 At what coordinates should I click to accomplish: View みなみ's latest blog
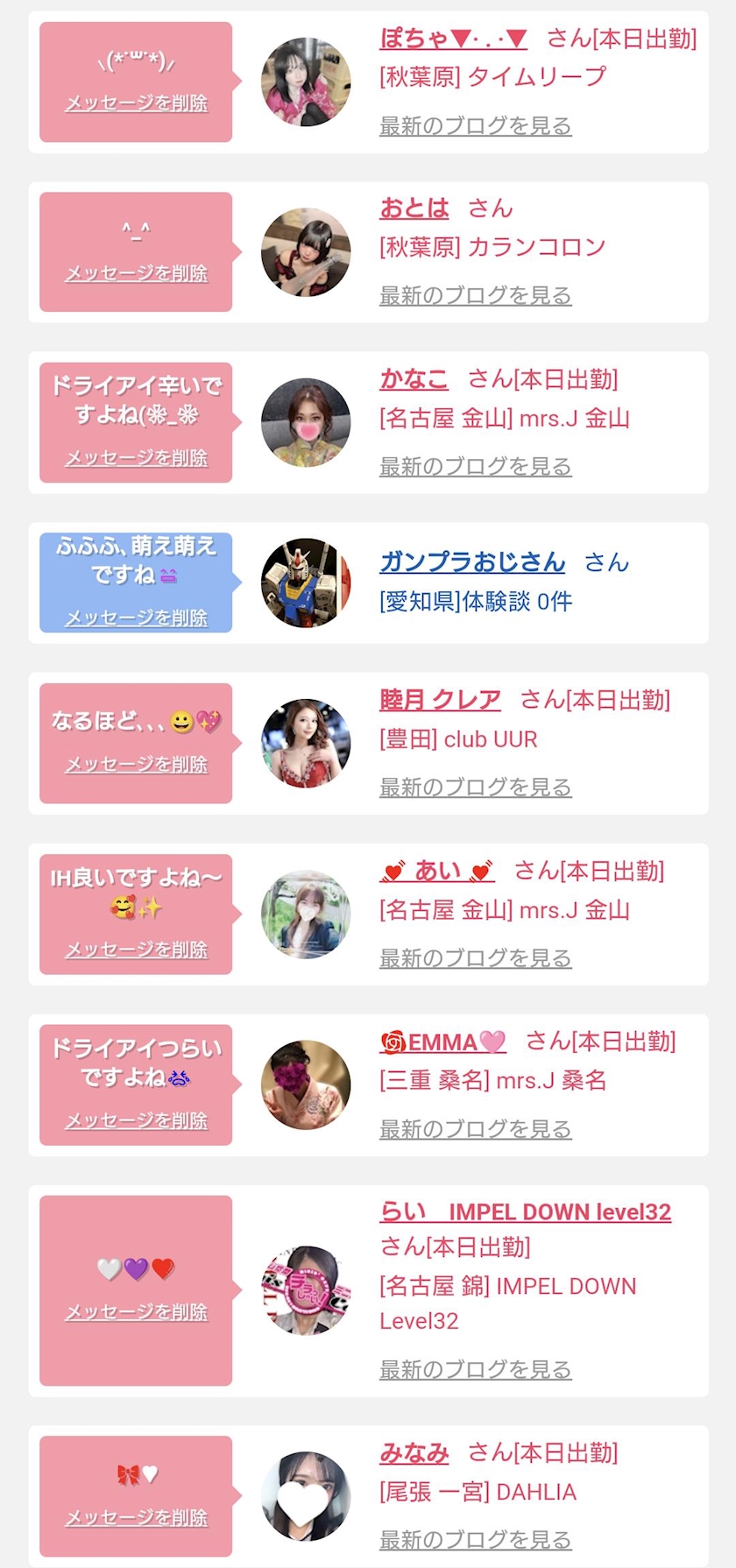click(x=475, y=1540)
